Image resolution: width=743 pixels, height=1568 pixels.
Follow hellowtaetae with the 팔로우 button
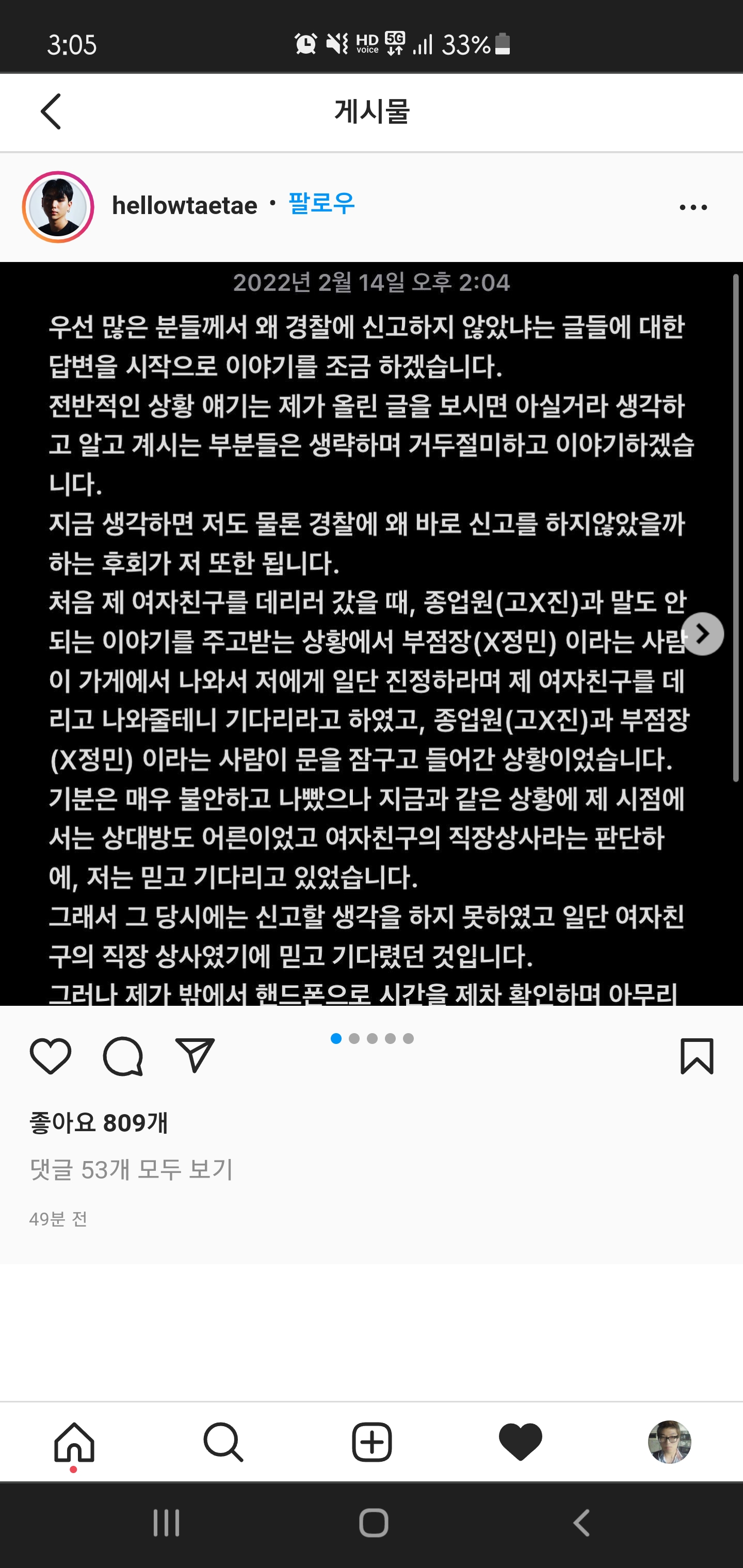321,203
